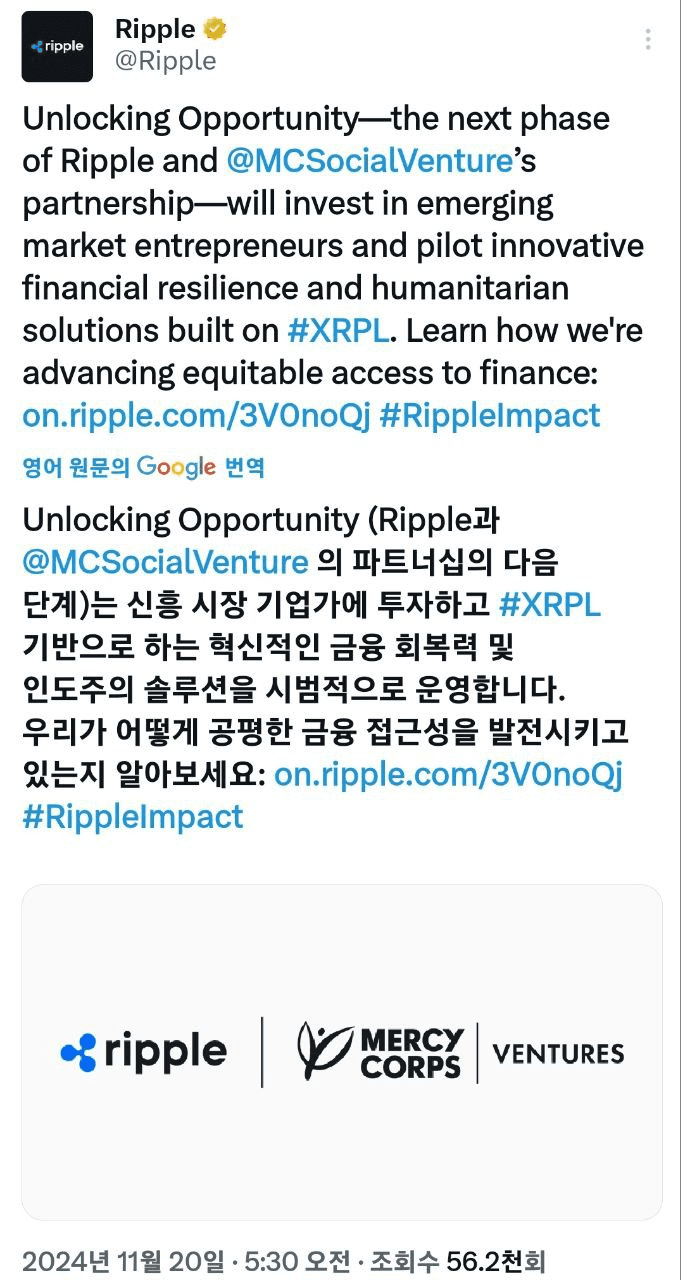The width and height of the screenshot is (681, 1280).
Task: Tap #XRPL hashtag in Korean translation
Action: (549, 604)
